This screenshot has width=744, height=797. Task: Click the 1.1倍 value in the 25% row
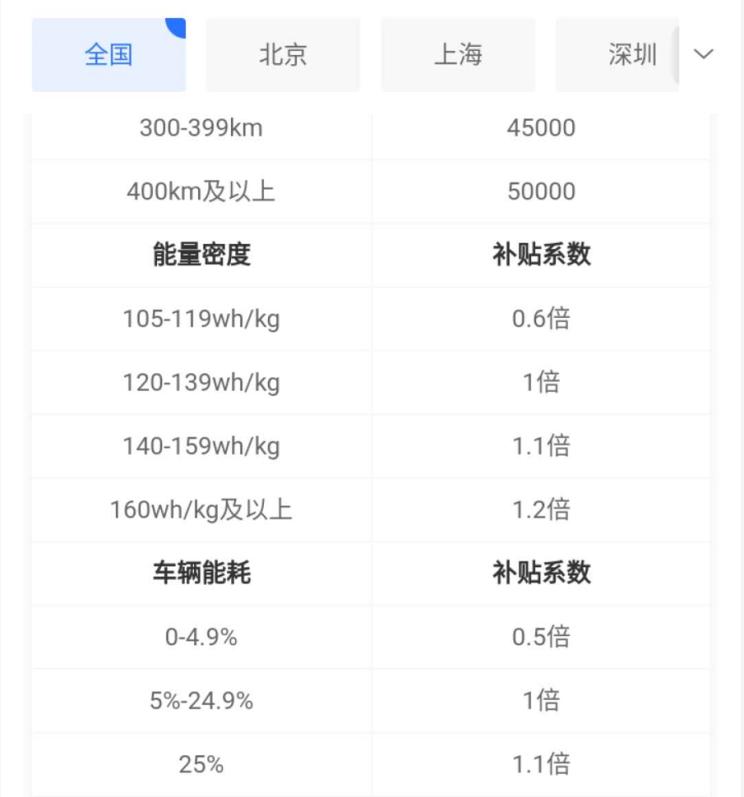click(541, 763)
